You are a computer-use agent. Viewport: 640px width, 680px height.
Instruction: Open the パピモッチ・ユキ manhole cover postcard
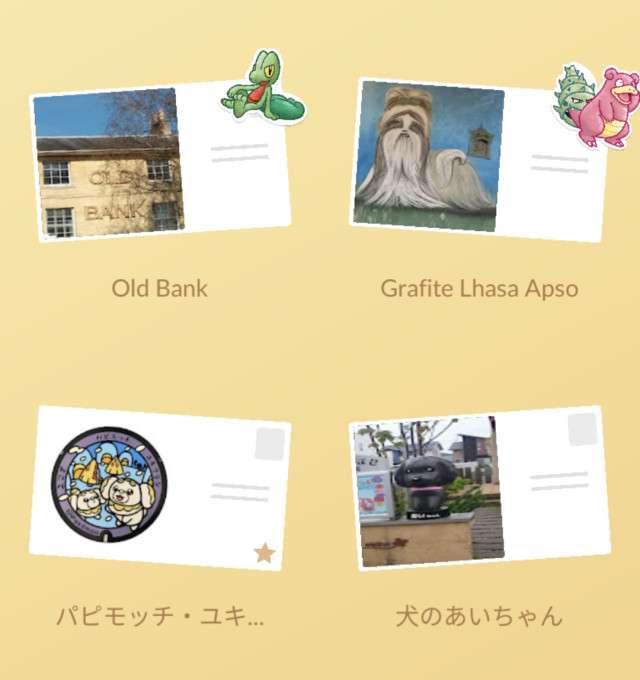point(160,488)
